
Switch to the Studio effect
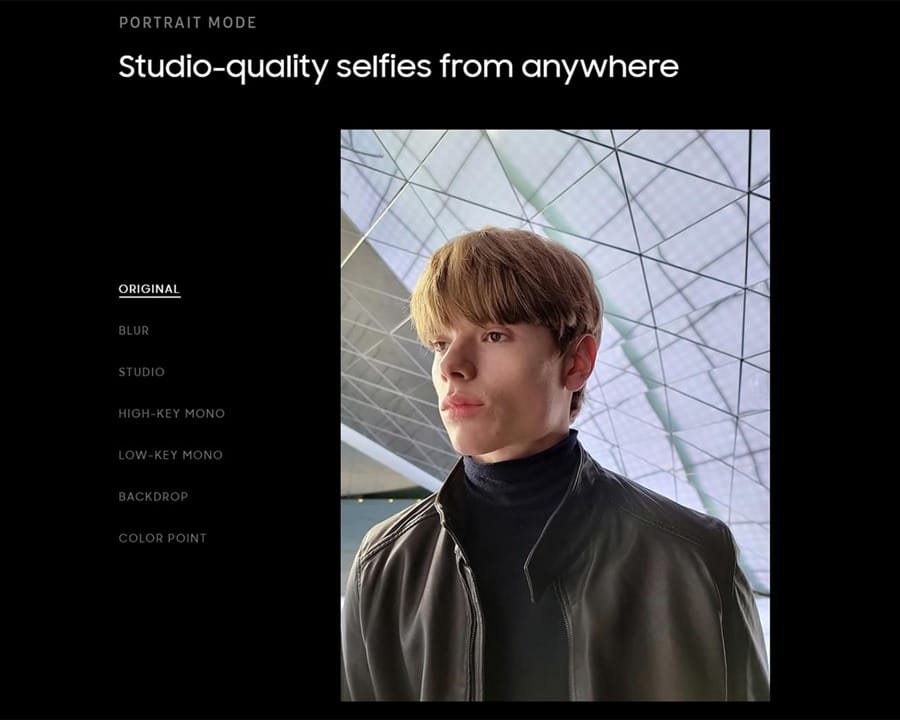click(142, 372)
